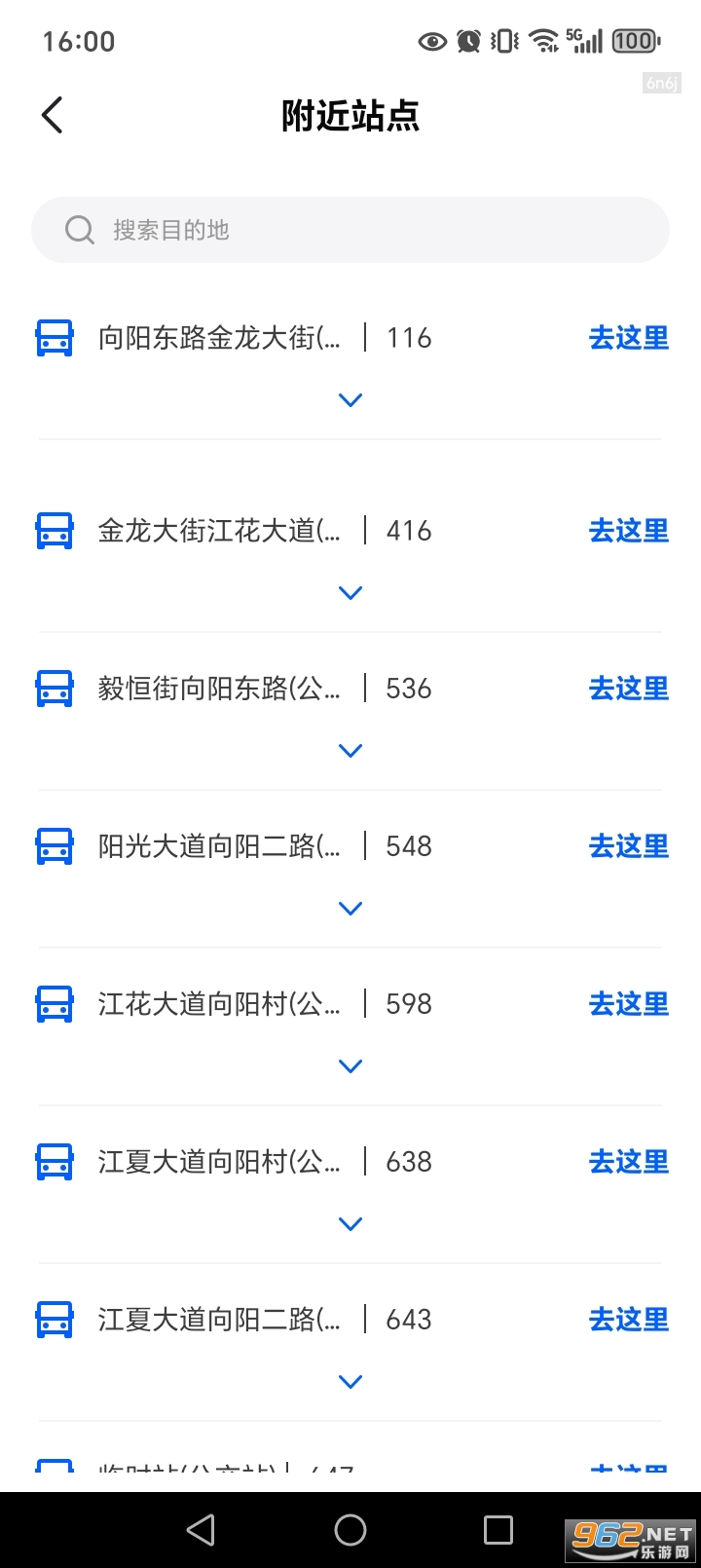Screen dimensions: 701x1568
Task: Tap the bus icon beside 阳光大道向阳二路
Action: (x=54, y=845)
